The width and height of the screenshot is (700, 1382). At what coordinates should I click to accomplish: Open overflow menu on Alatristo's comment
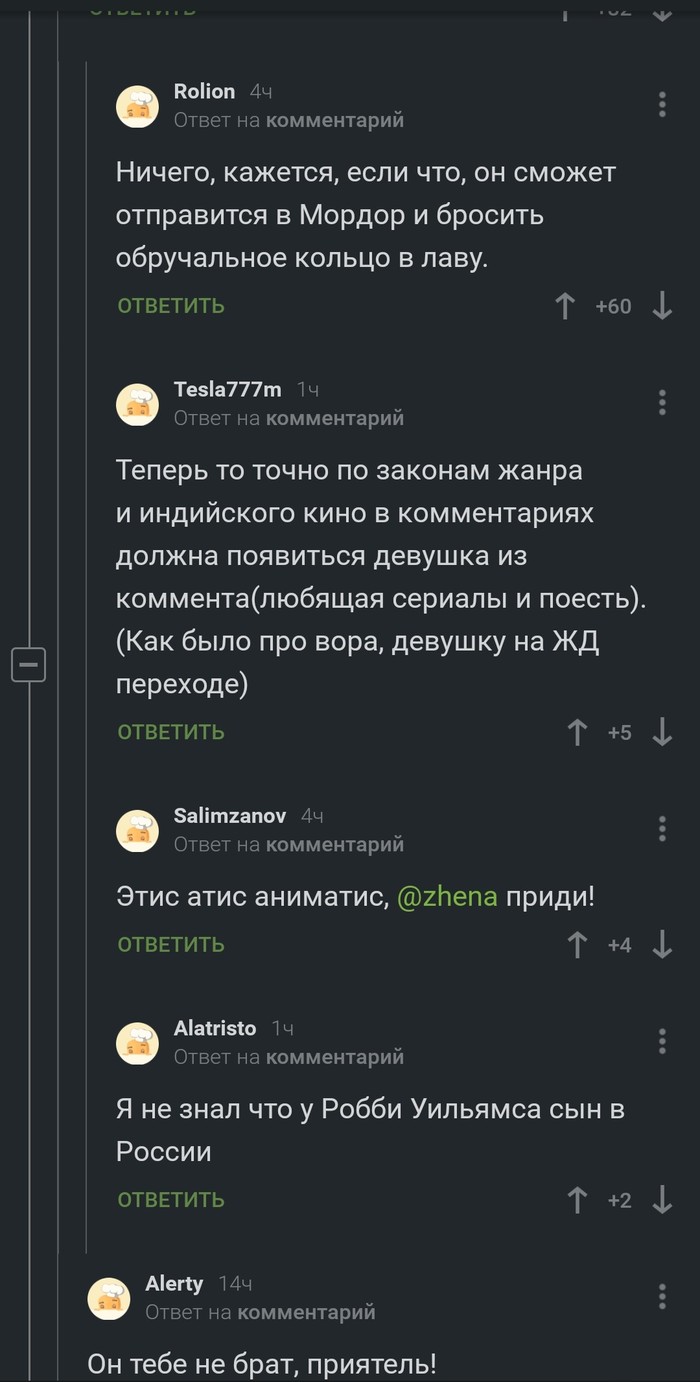(662, 1040)
